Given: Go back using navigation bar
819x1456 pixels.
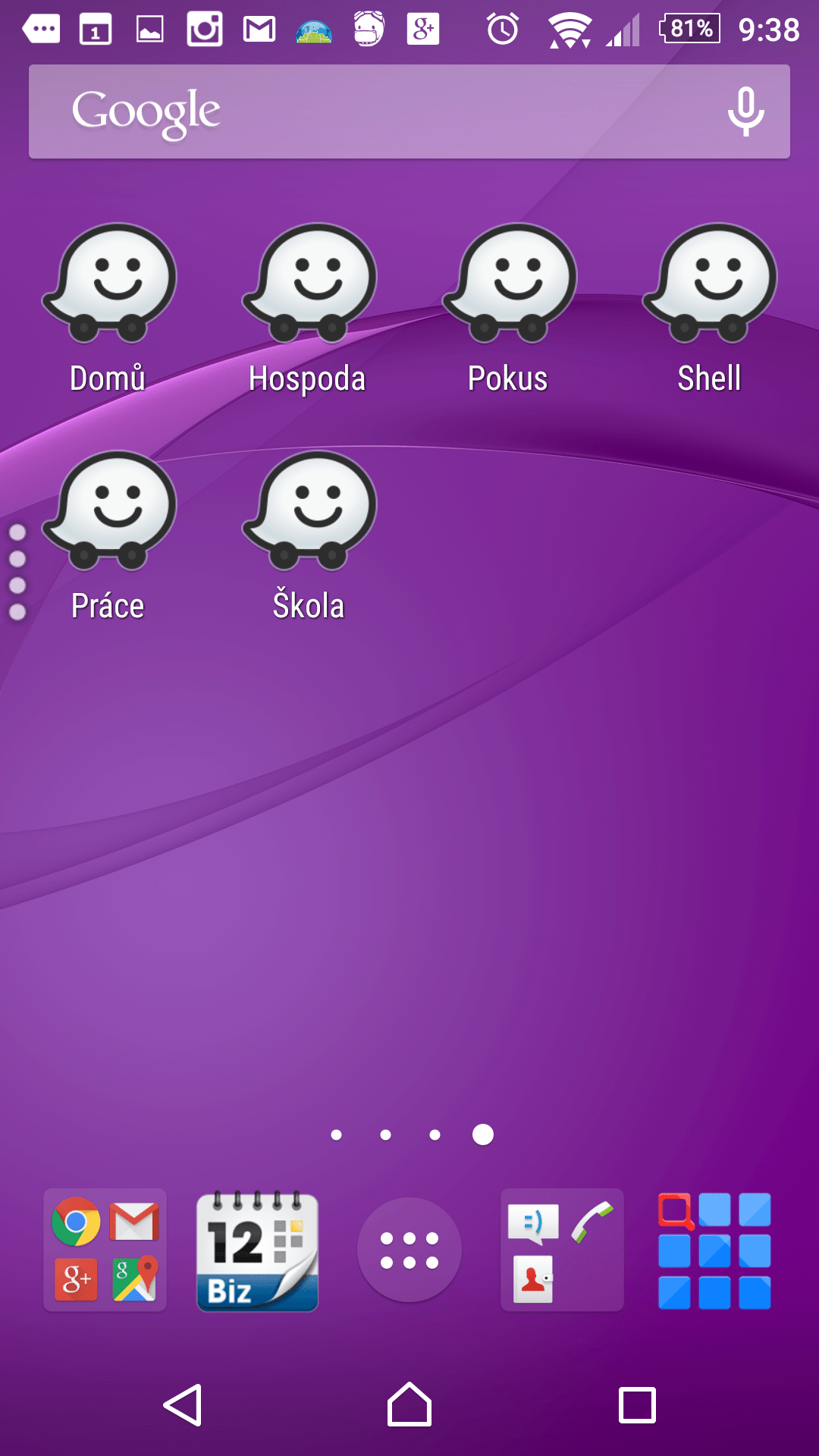Looking at the screenshot, I should point(183,1405).
